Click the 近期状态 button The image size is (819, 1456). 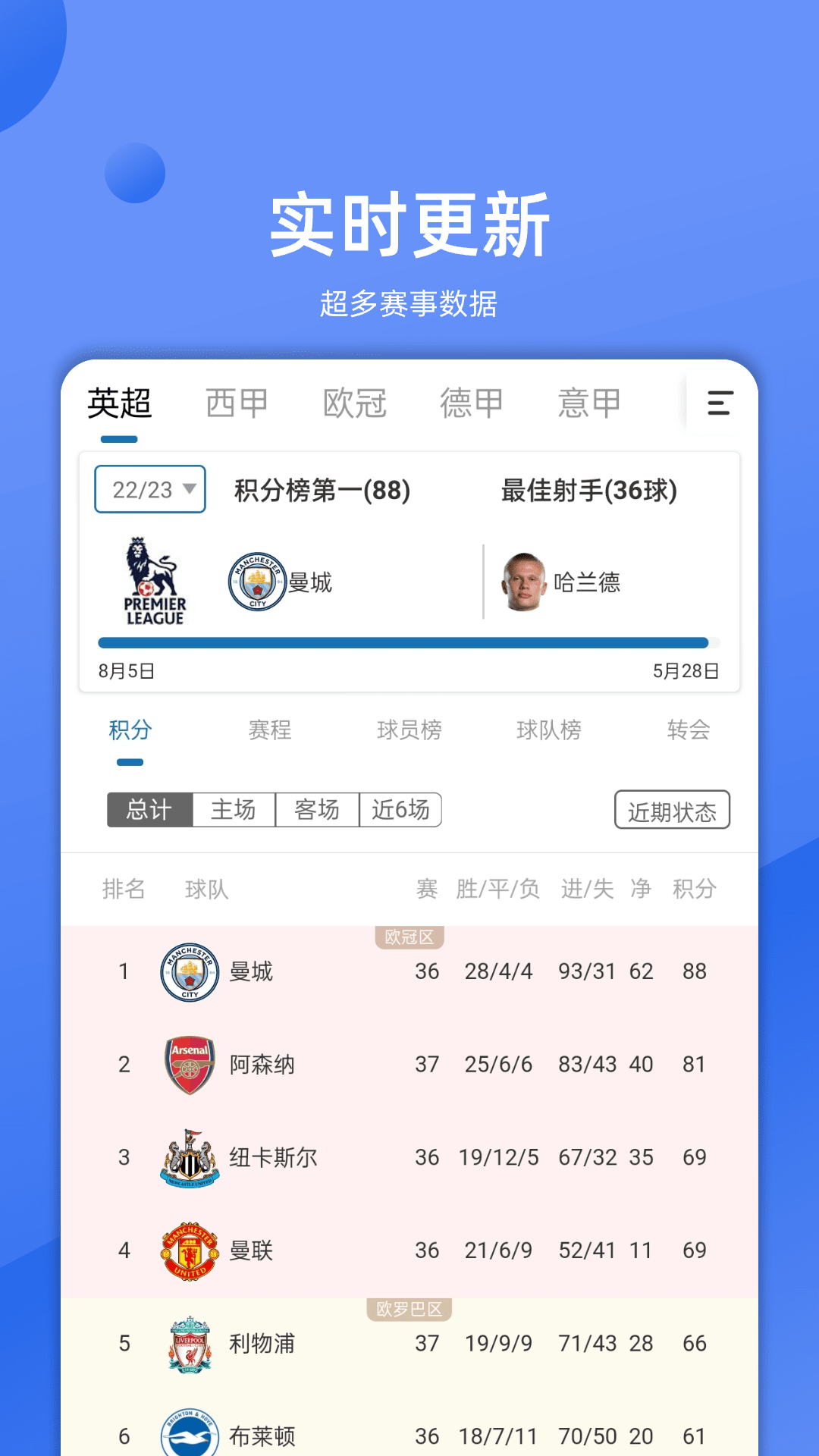tap(672, 810)
